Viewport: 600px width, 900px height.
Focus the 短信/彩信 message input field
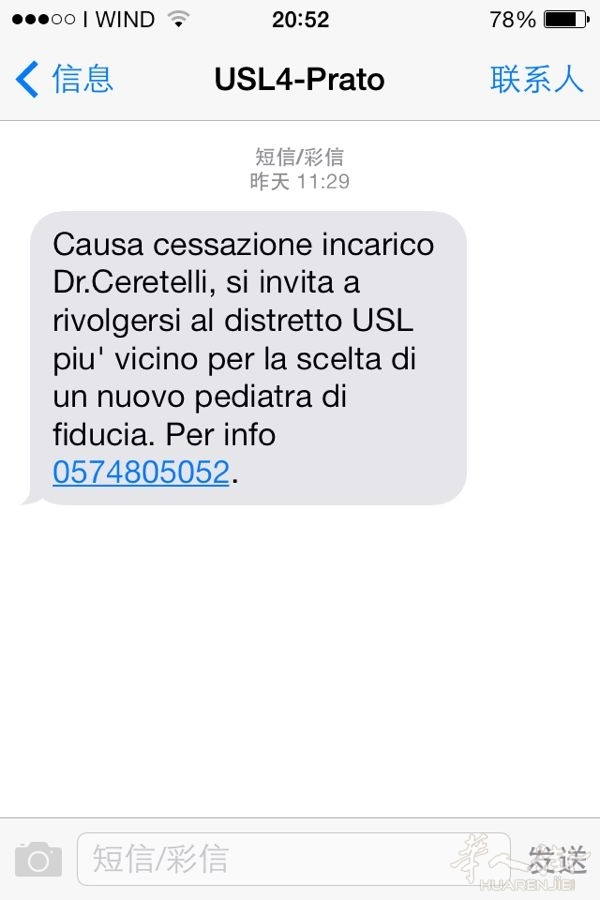pyautogui.click(x=290, y=859)
